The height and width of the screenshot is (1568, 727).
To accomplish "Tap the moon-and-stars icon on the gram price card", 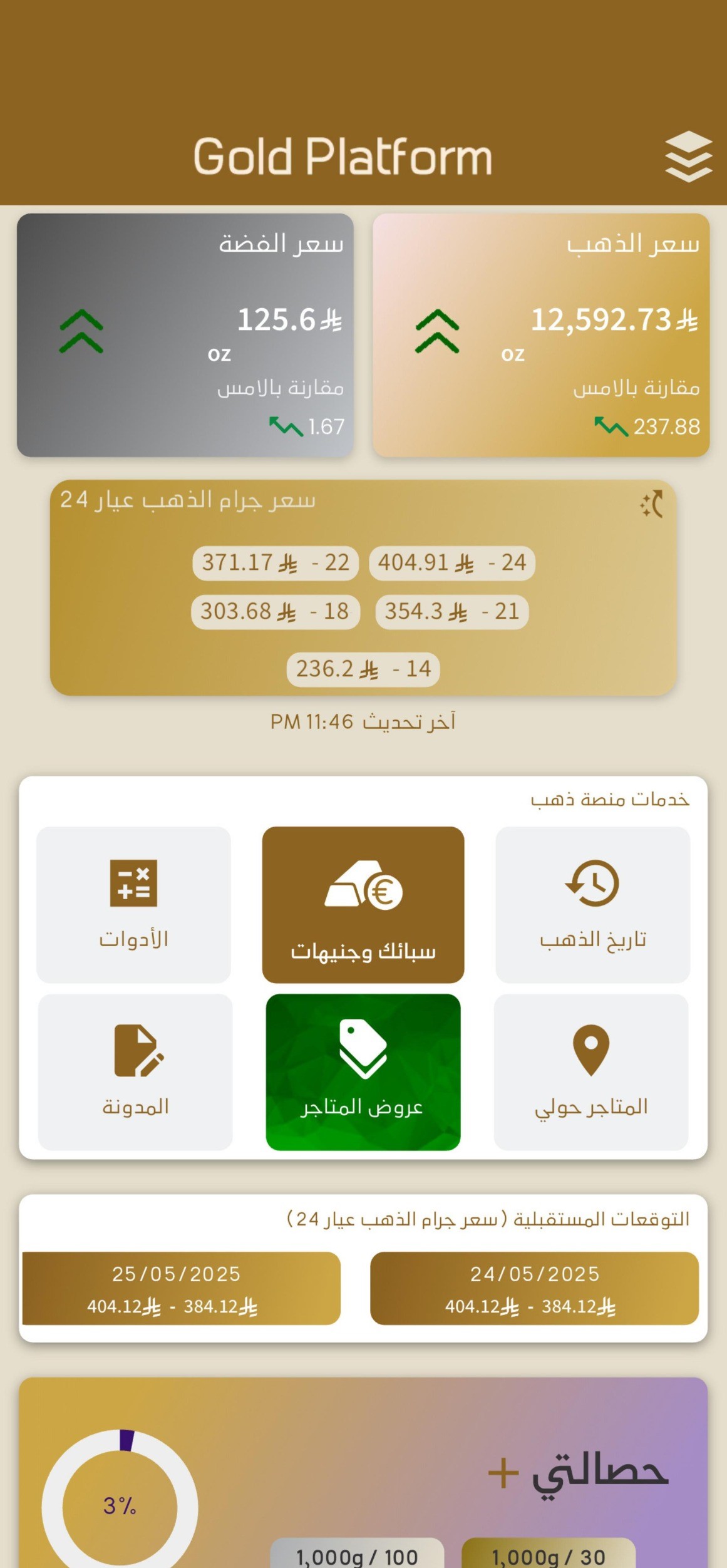I will point(652,503).
